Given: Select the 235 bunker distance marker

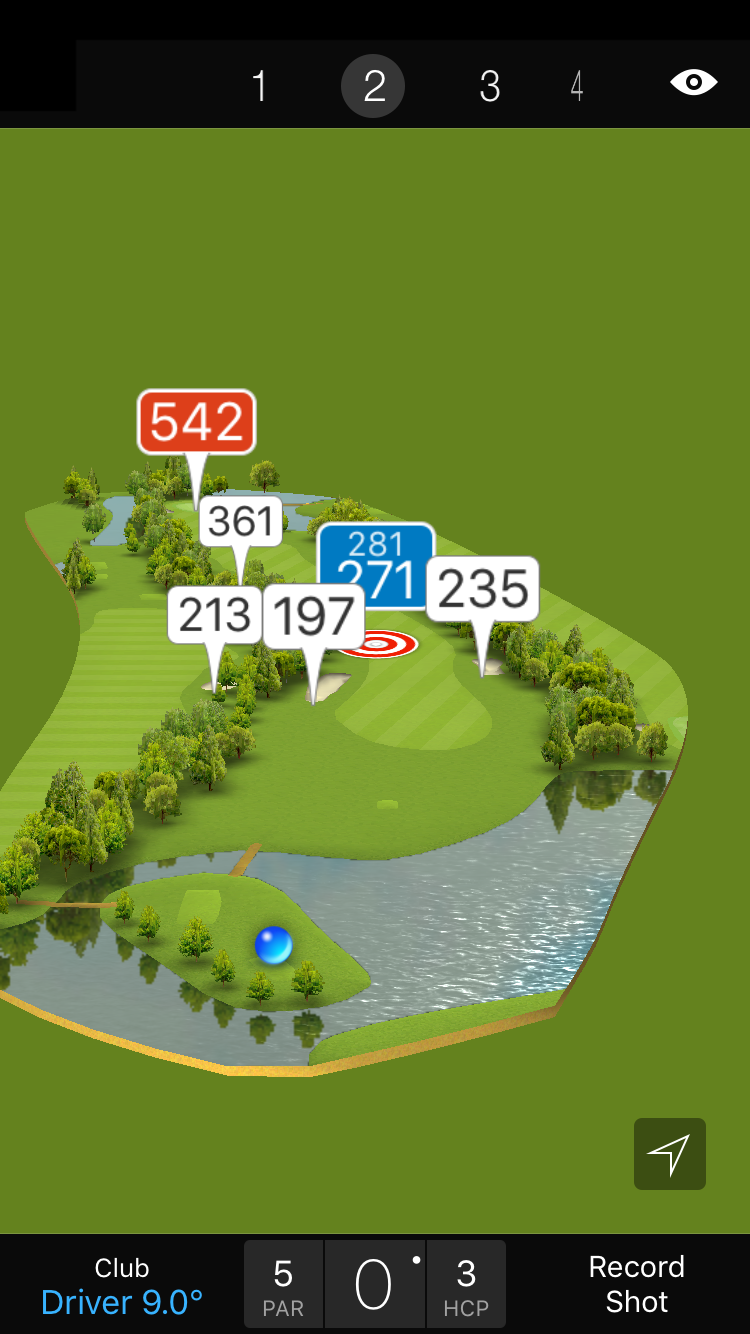Looking at the screenshot, I should [483, 589].
